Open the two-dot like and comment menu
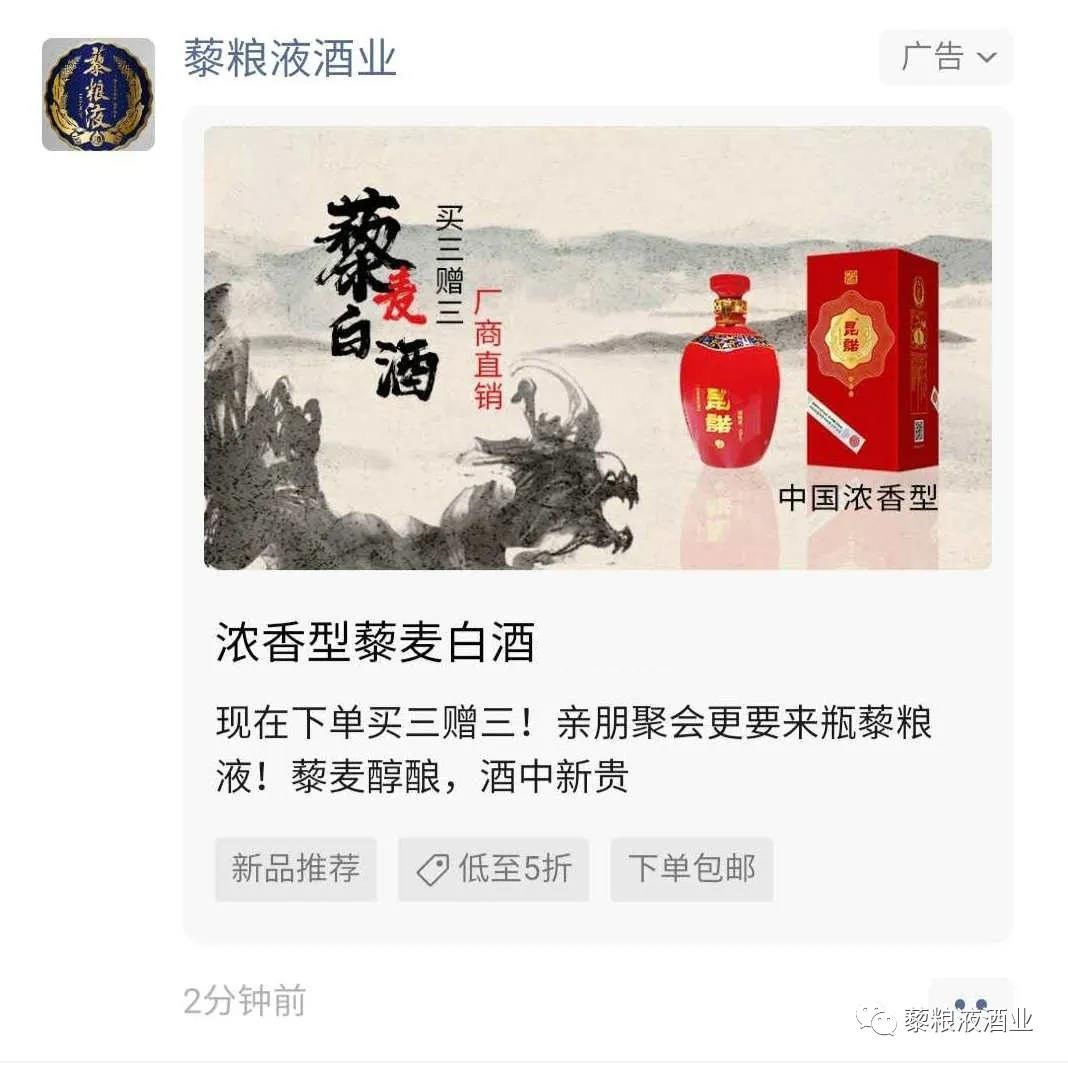1068x1067 pixels. (x=970, y=1003)
